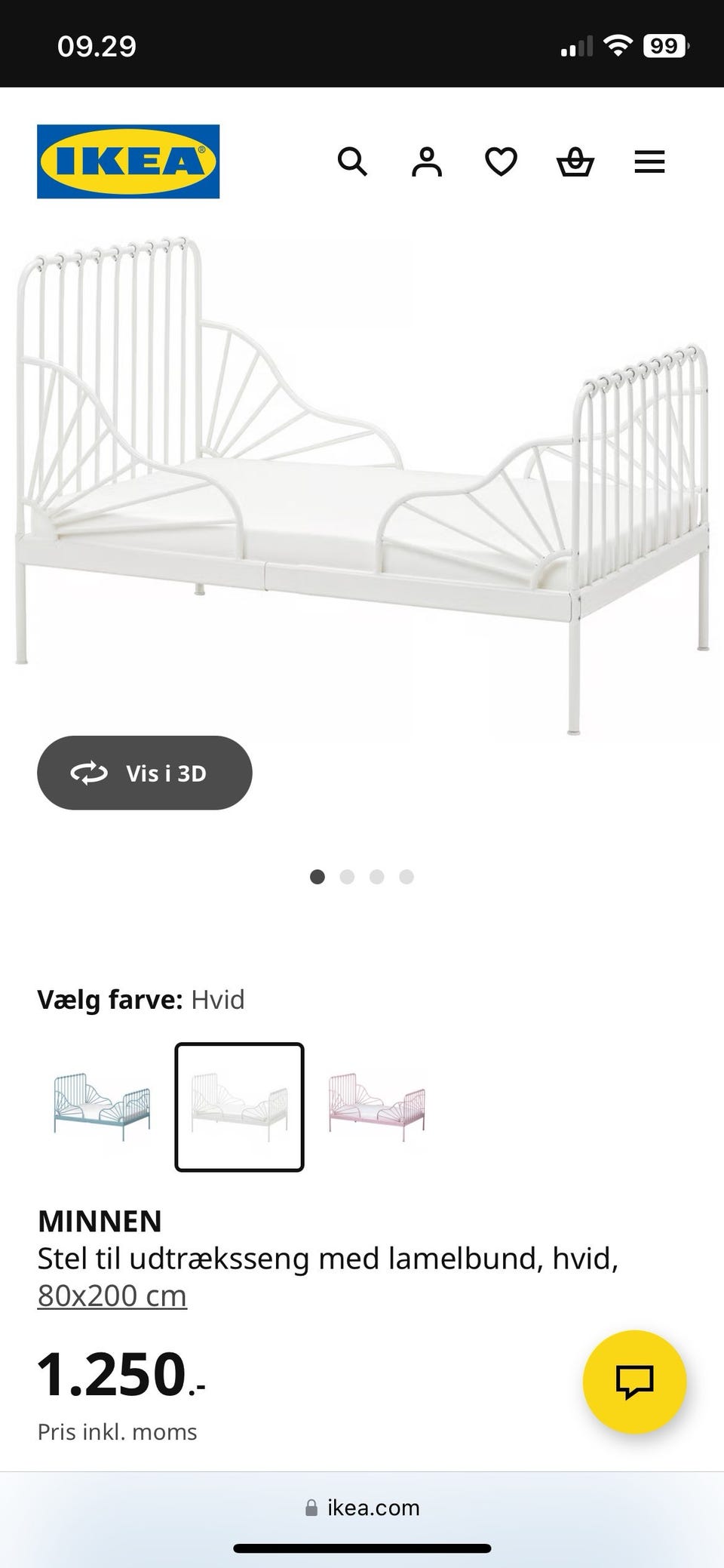The image size is (724, 1568).
Task: Activate the fourth image carousel dot
Action: (407, 876)
